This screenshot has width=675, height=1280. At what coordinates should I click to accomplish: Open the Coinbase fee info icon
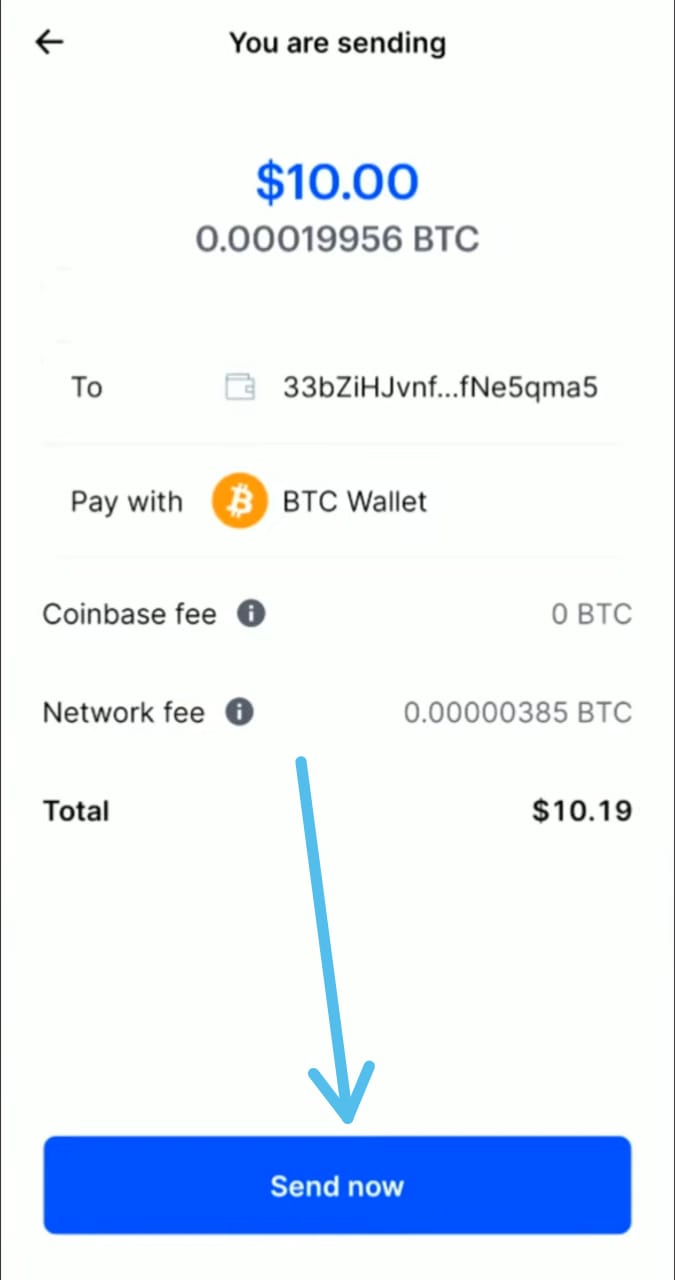(251, 613)
